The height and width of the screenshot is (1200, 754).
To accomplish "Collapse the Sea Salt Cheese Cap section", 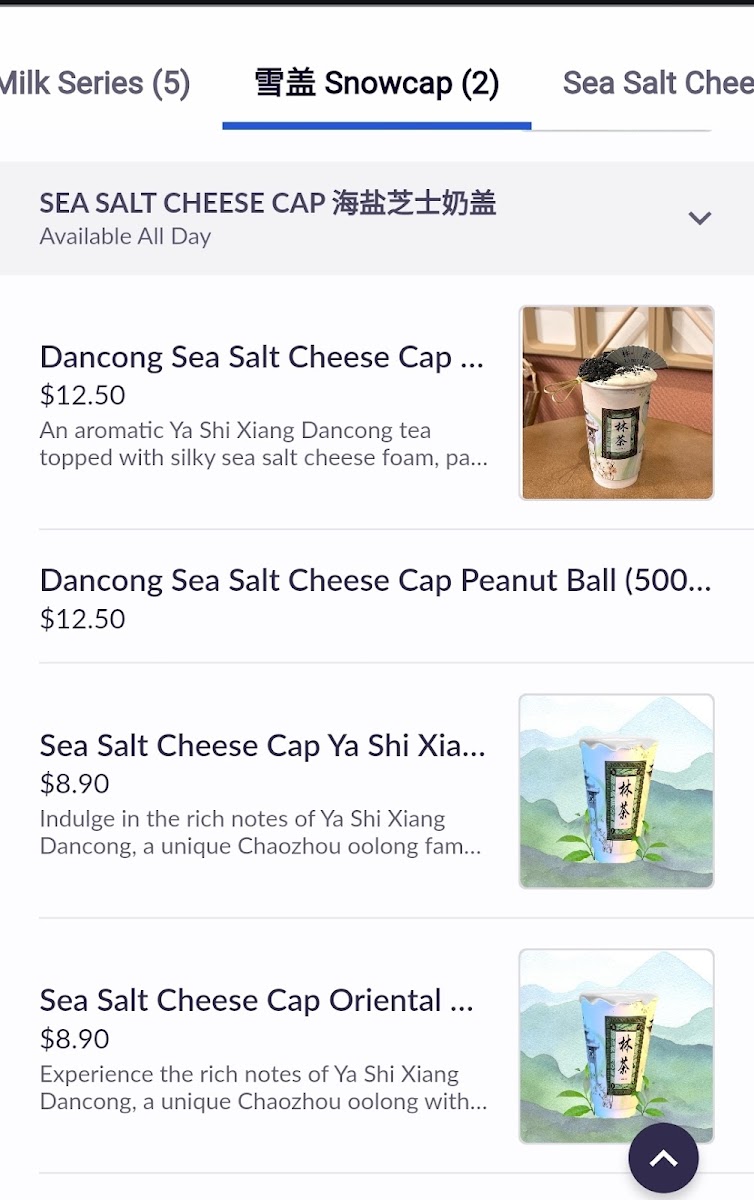I will 699,218.
